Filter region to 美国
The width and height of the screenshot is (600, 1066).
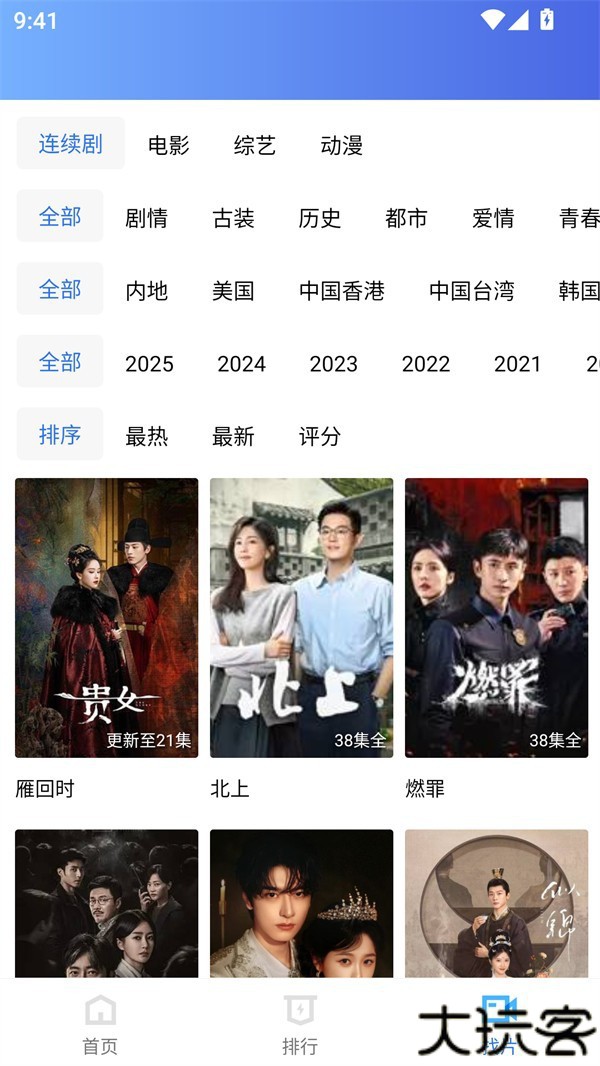coord(233,291)
